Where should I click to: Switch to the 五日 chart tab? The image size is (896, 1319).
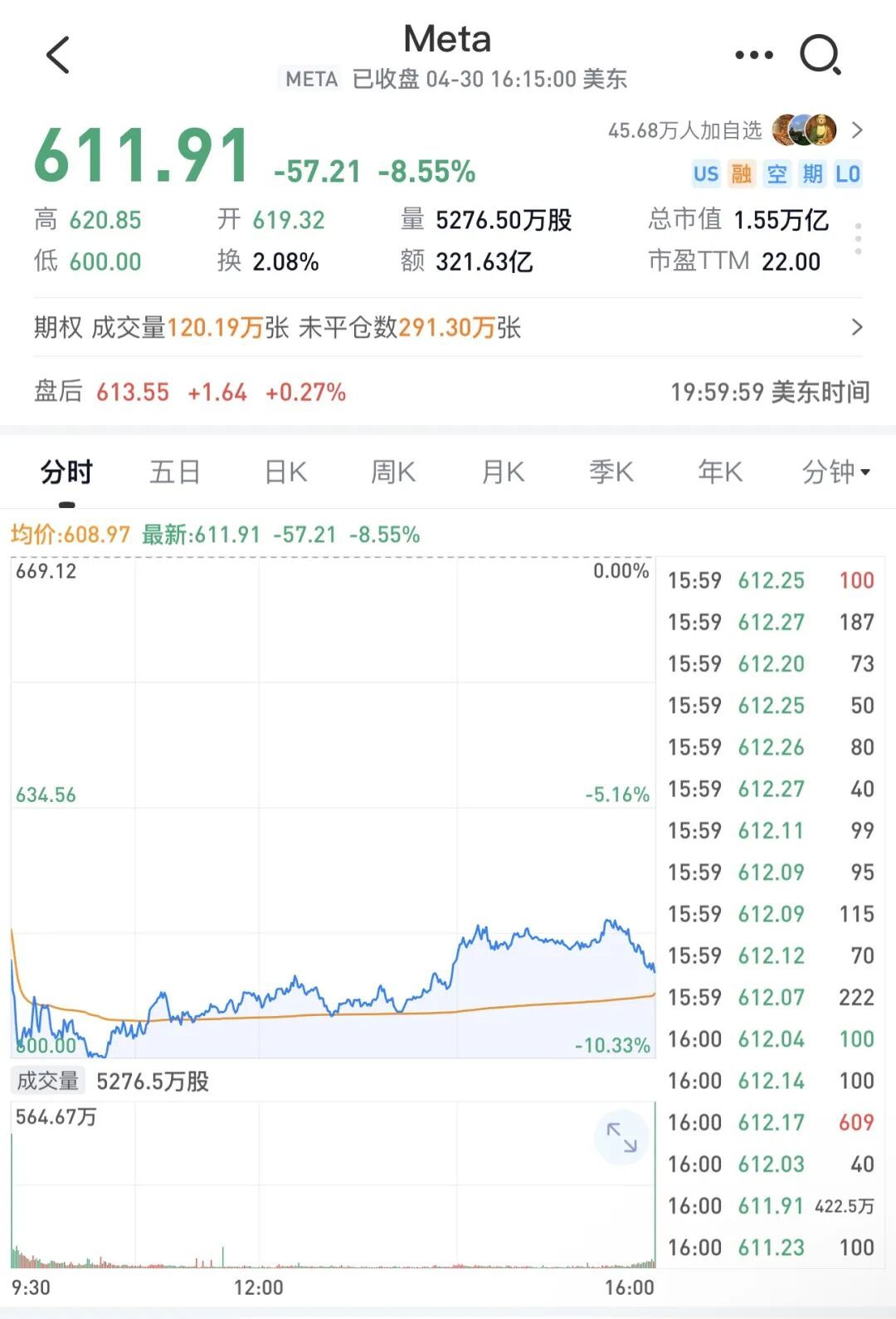pos(174,472)
